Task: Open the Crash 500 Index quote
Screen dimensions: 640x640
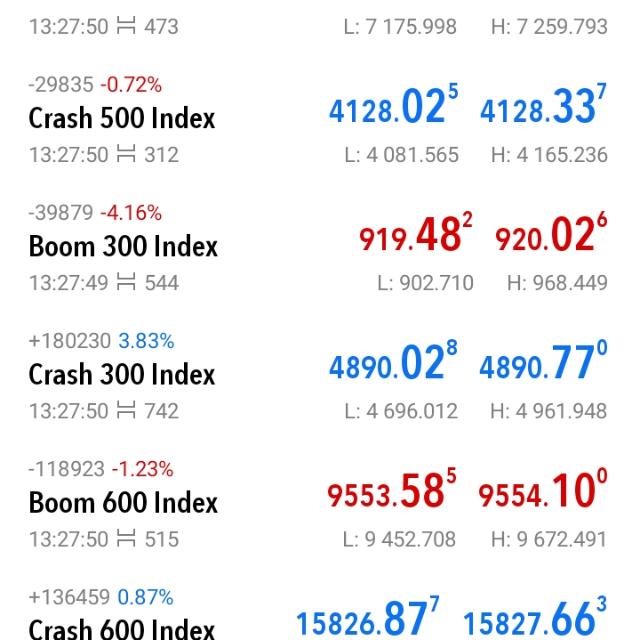Action: pos(122,118)
